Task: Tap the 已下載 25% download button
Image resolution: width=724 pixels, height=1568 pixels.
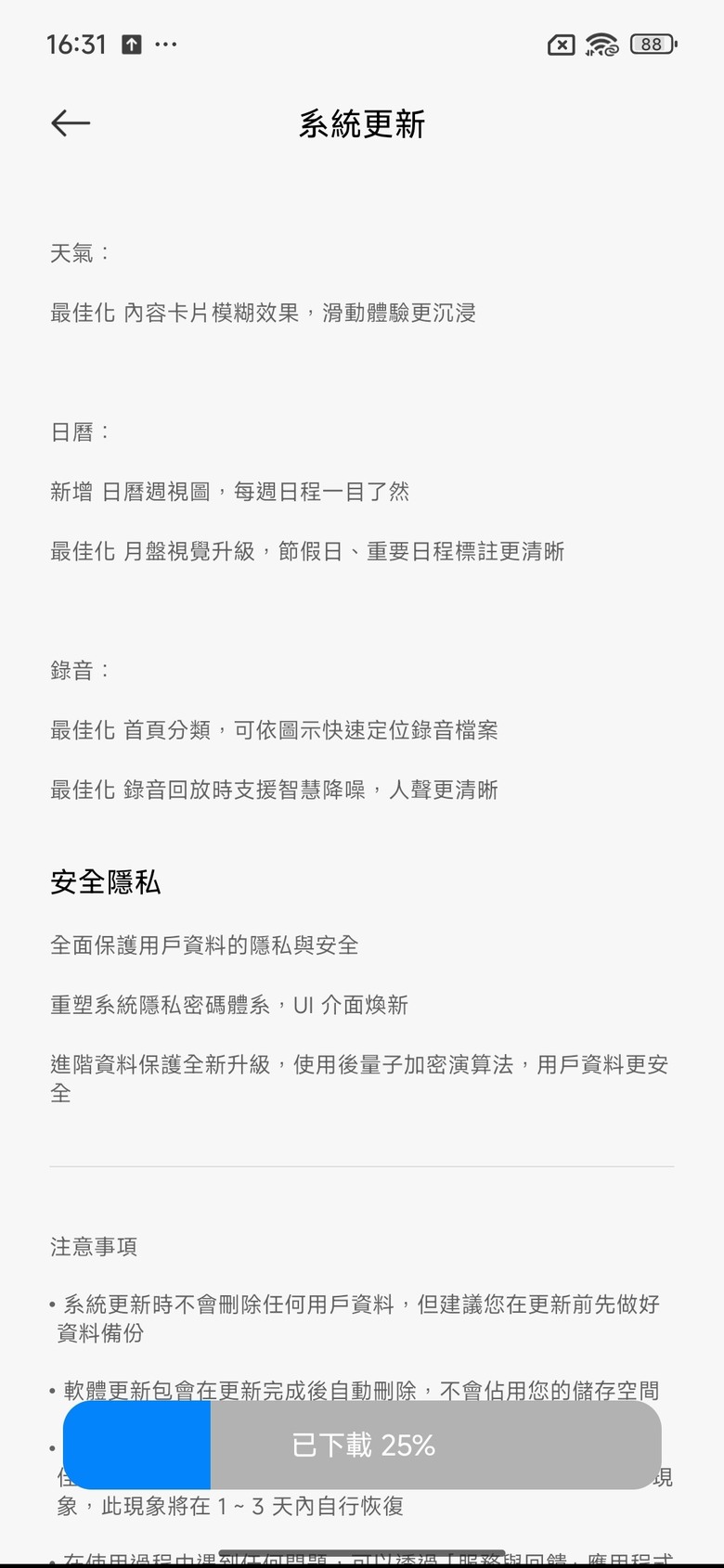Action: click(362, 1445)
